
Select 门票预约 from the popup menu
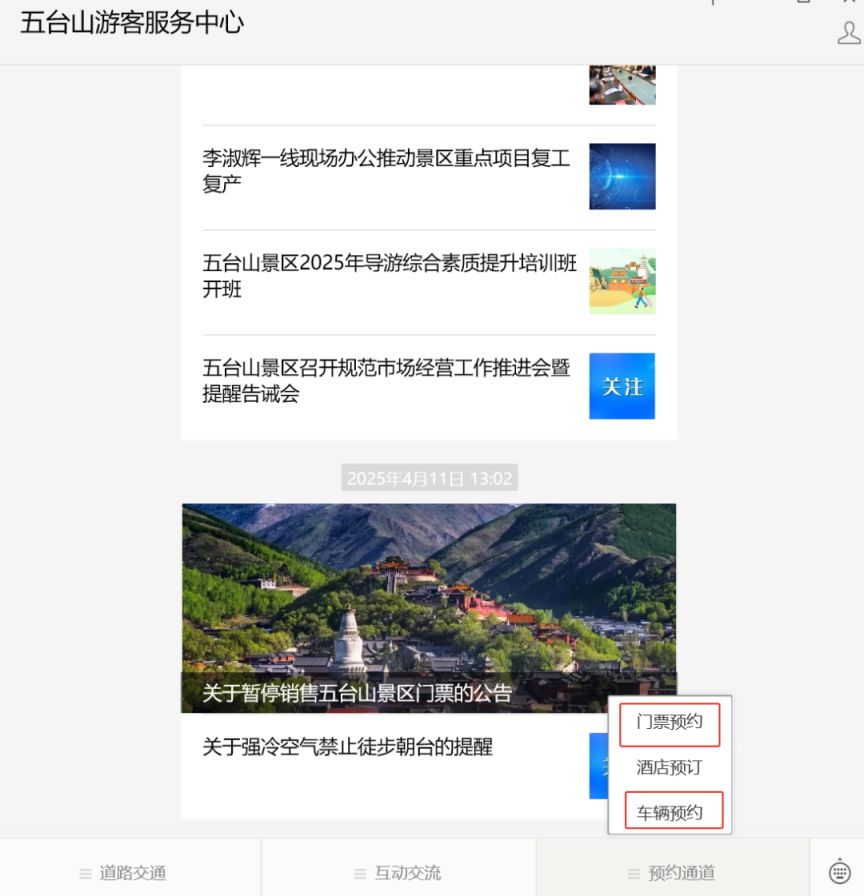tap(669, 723)
